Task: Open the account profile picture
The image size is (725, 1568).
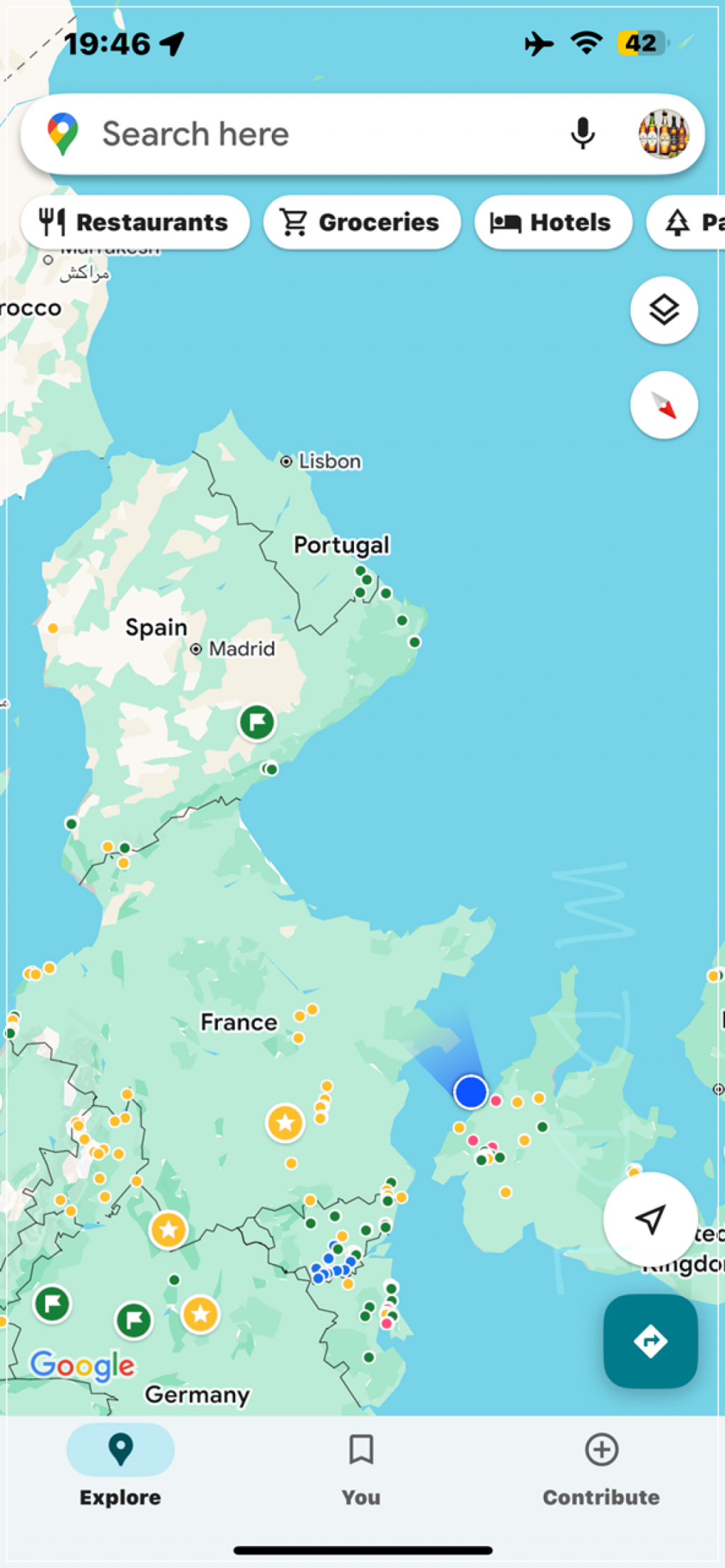Action: [x=663, y=134]
